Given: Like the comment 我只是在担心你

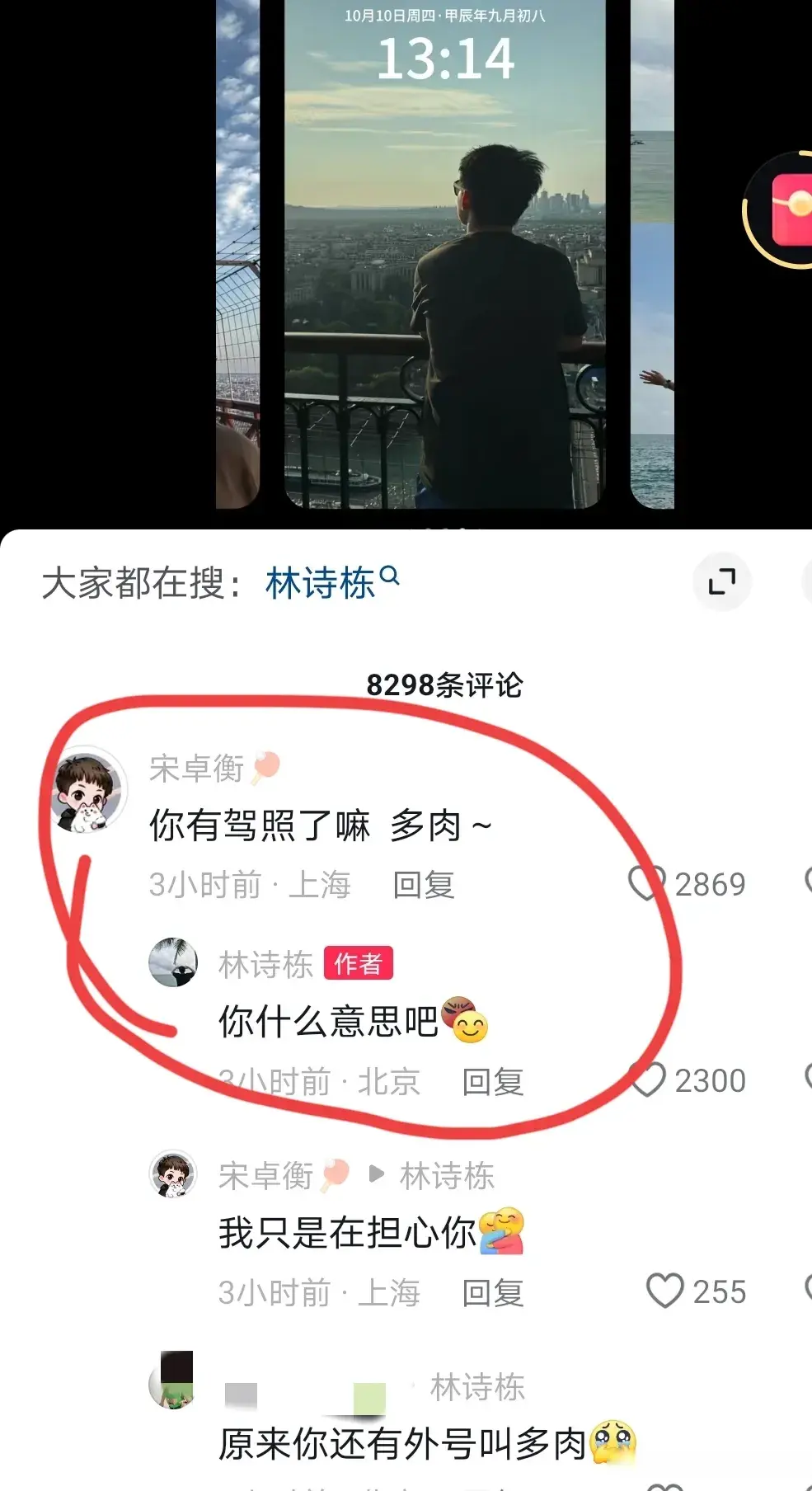Looking at the screenshot, I should (664, 1291).
